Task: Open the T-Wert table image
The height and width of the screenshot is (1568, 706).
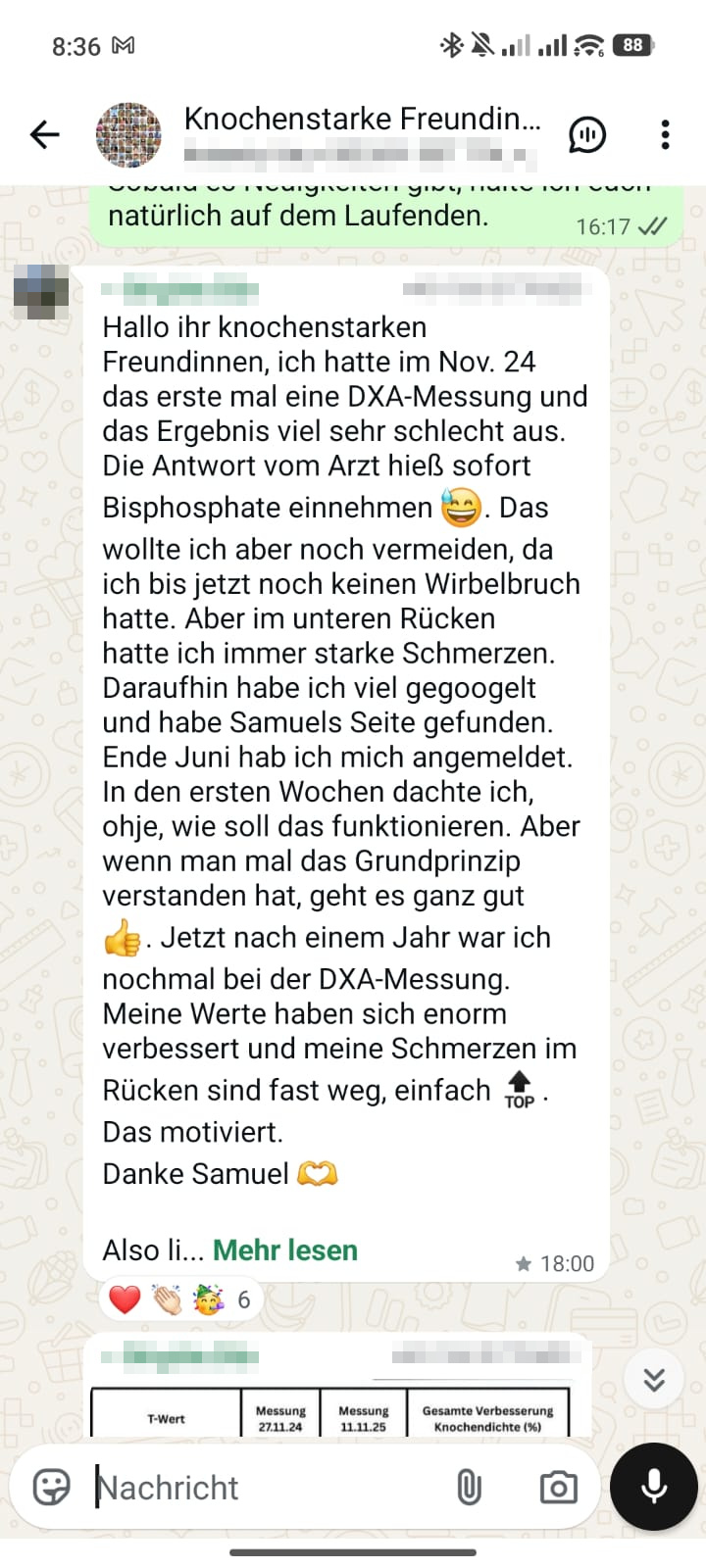Action: tap(331, 1412)
